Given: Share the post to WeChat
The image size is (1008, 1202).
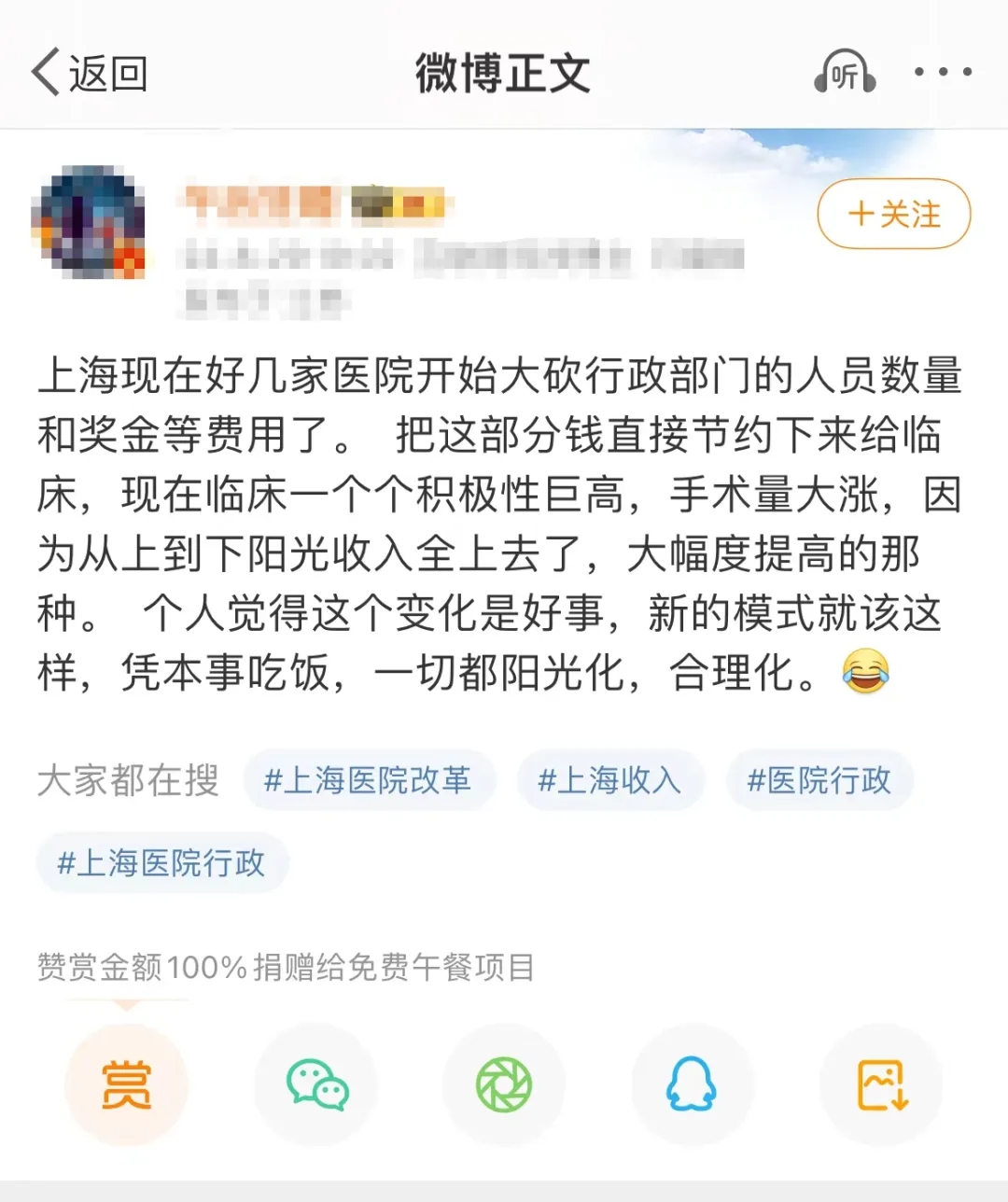Looking at the screenshot, I should tap(316, 1085).
